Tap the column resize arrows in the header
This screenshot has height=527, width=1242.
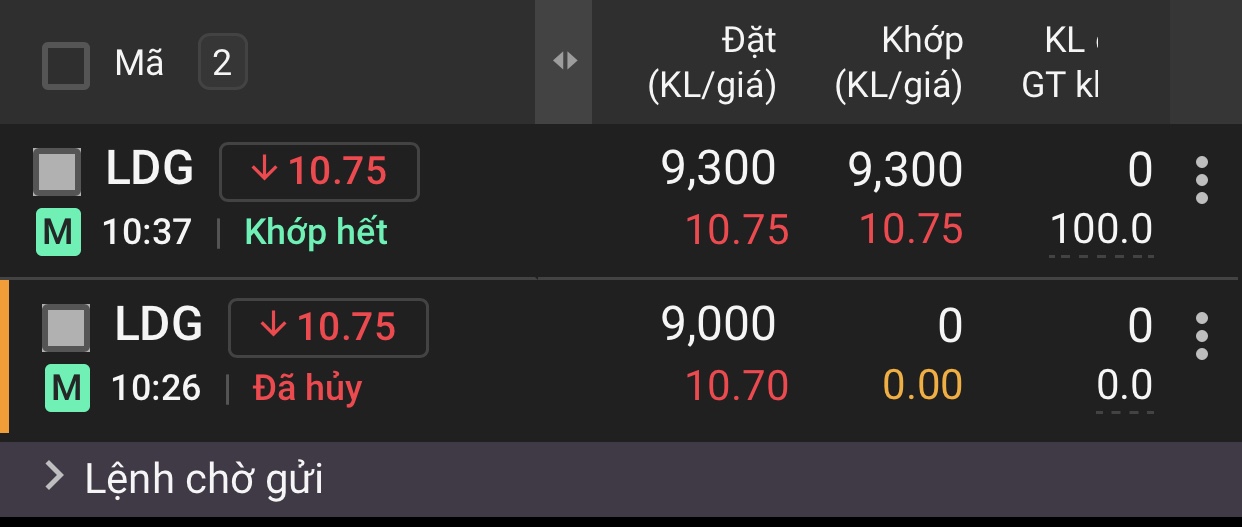[565, 61]
